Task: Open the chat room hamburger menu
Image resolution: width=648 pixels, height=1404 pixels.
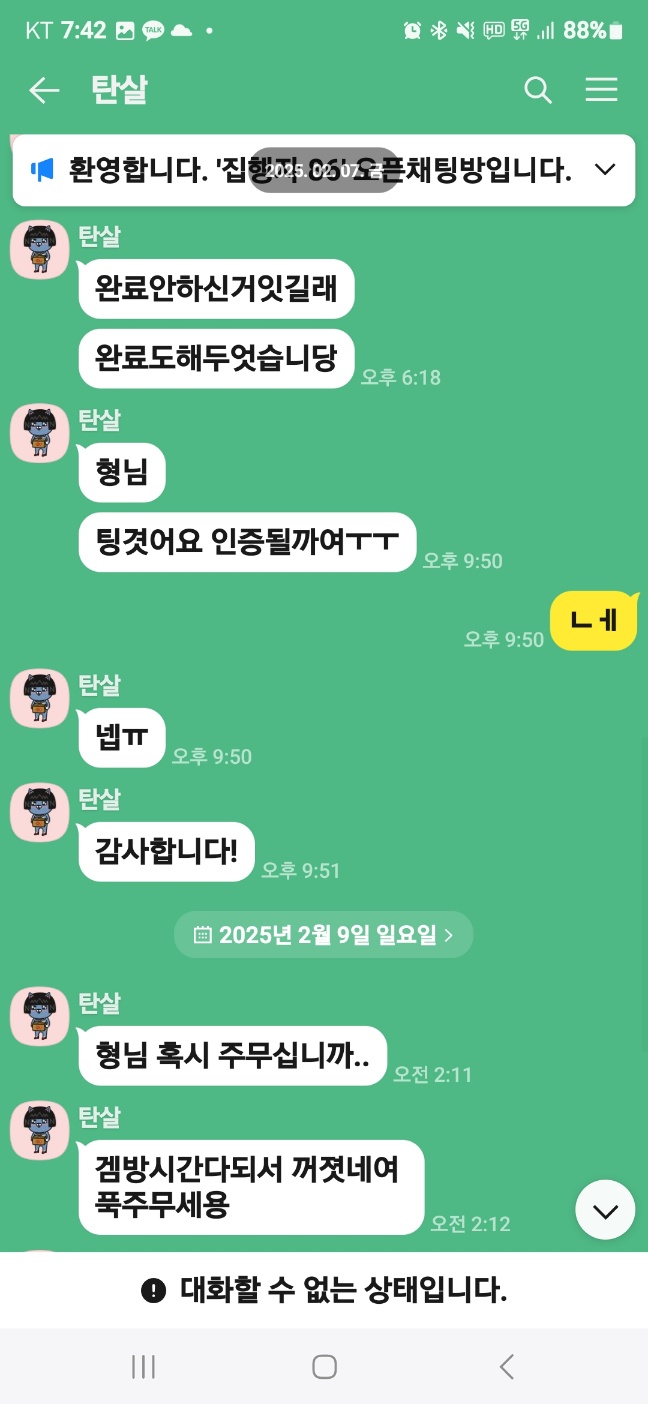Action: (601, 91)
